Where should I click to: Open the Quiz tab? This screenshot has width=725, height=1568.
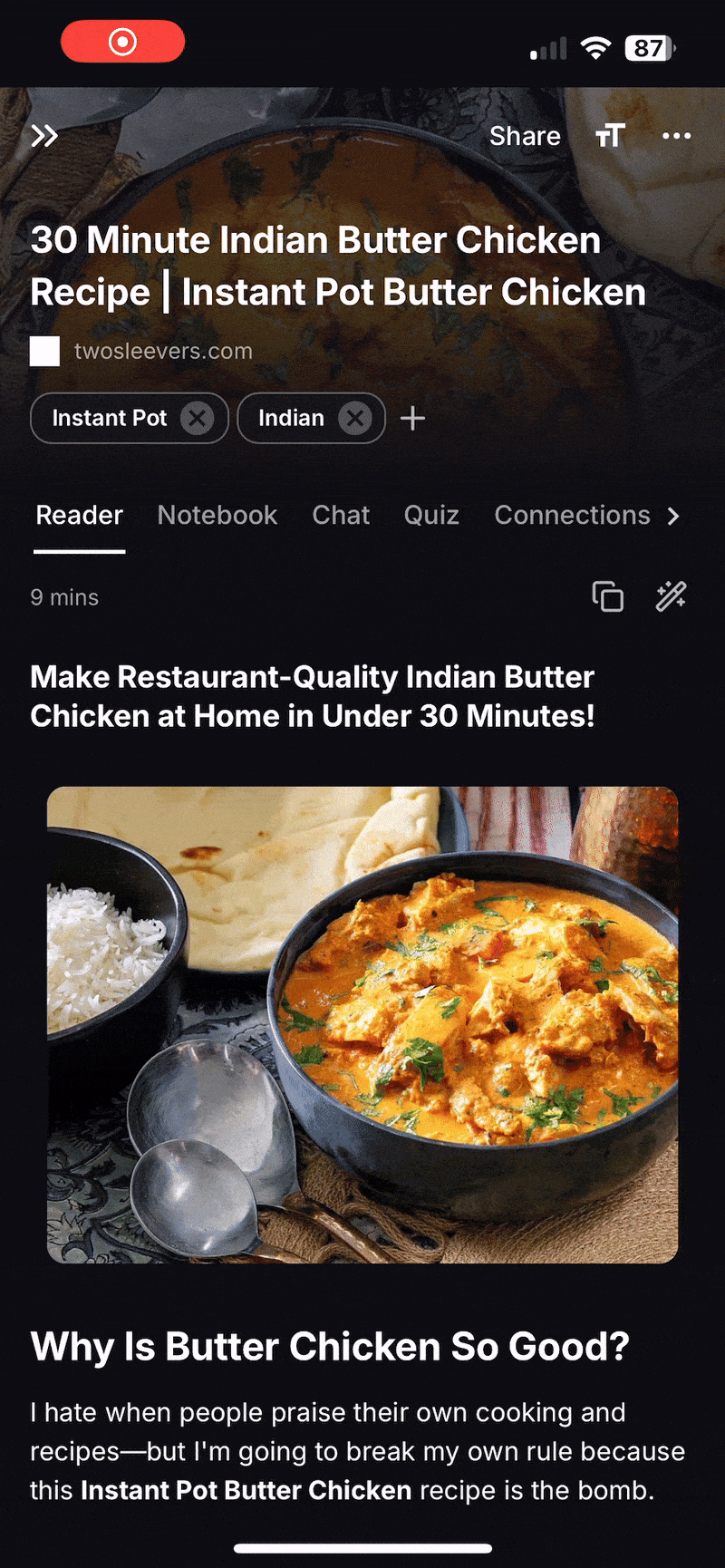431,515
